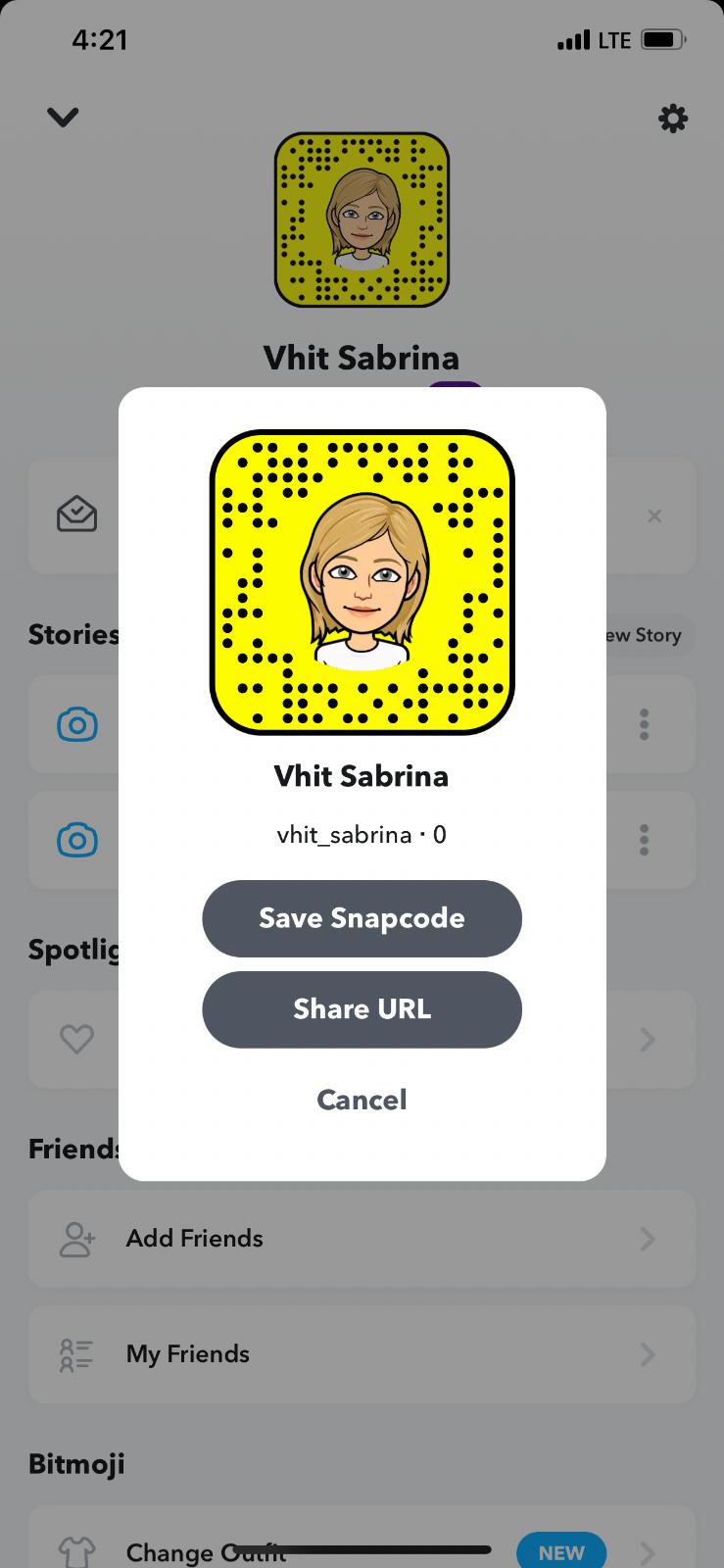Image resolution: width=724 pixels, height=1568 pixels.
Task: Share the profile URL
Action: coord(362,1009)
